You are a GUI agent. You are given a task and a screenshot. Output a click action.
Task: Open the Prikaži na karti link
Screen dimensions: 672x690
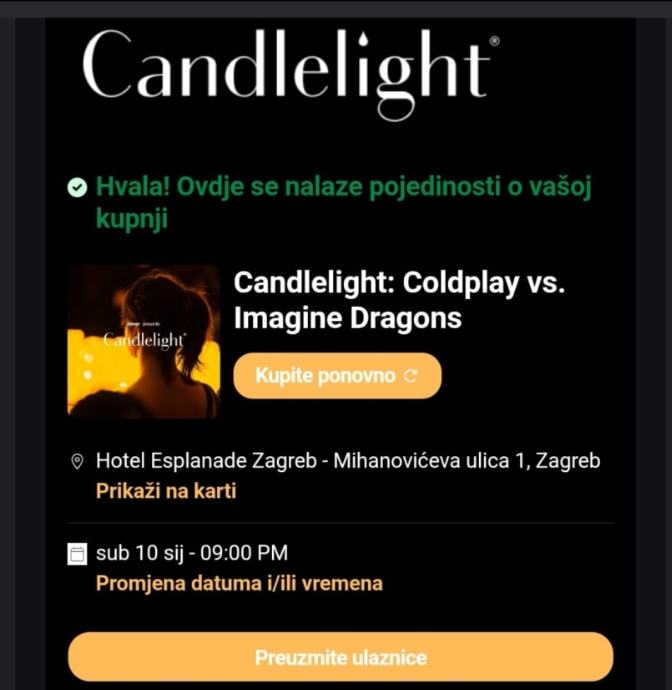click(x=166, y=491)
